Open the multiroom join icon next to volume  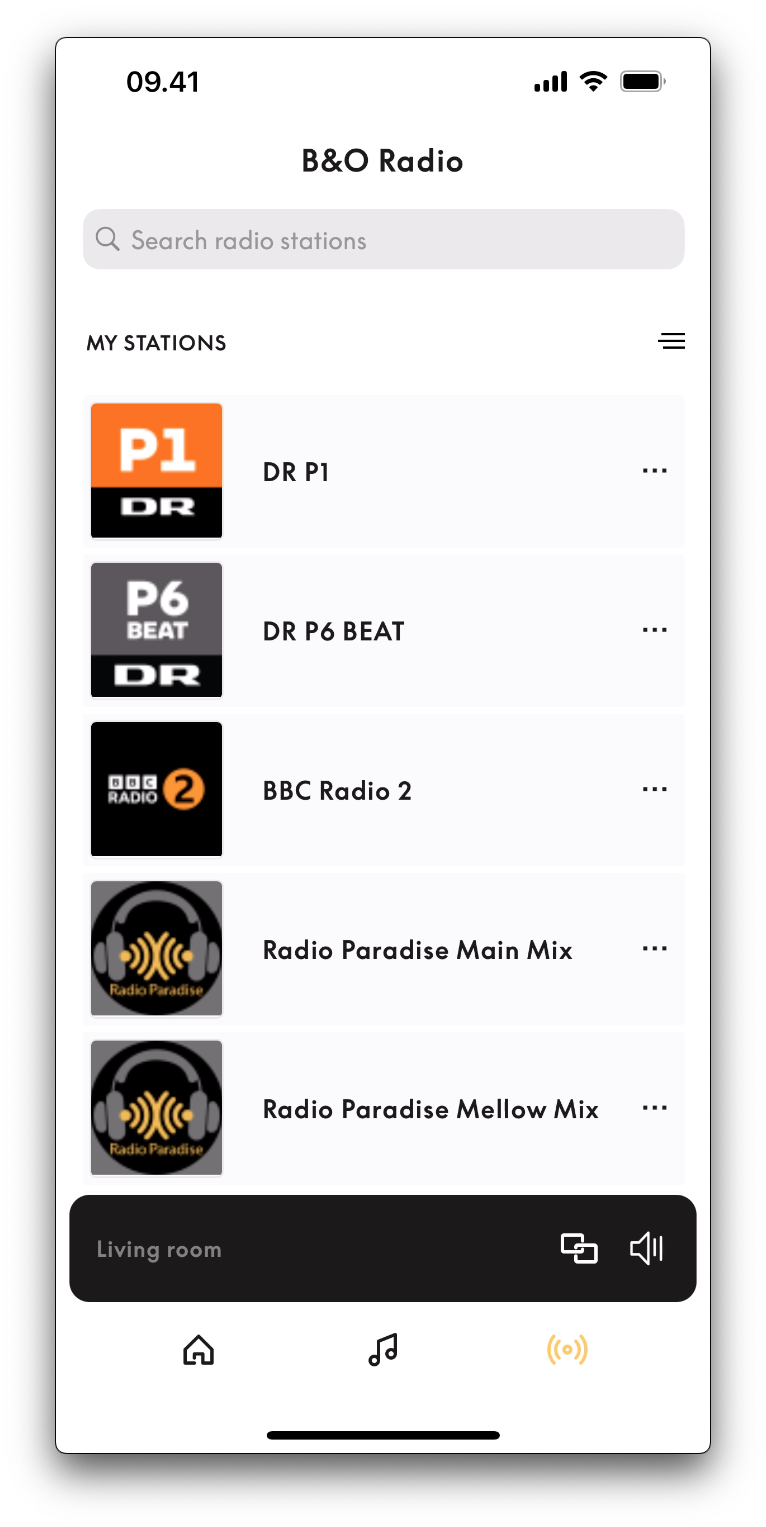[x=578, y=1248]
